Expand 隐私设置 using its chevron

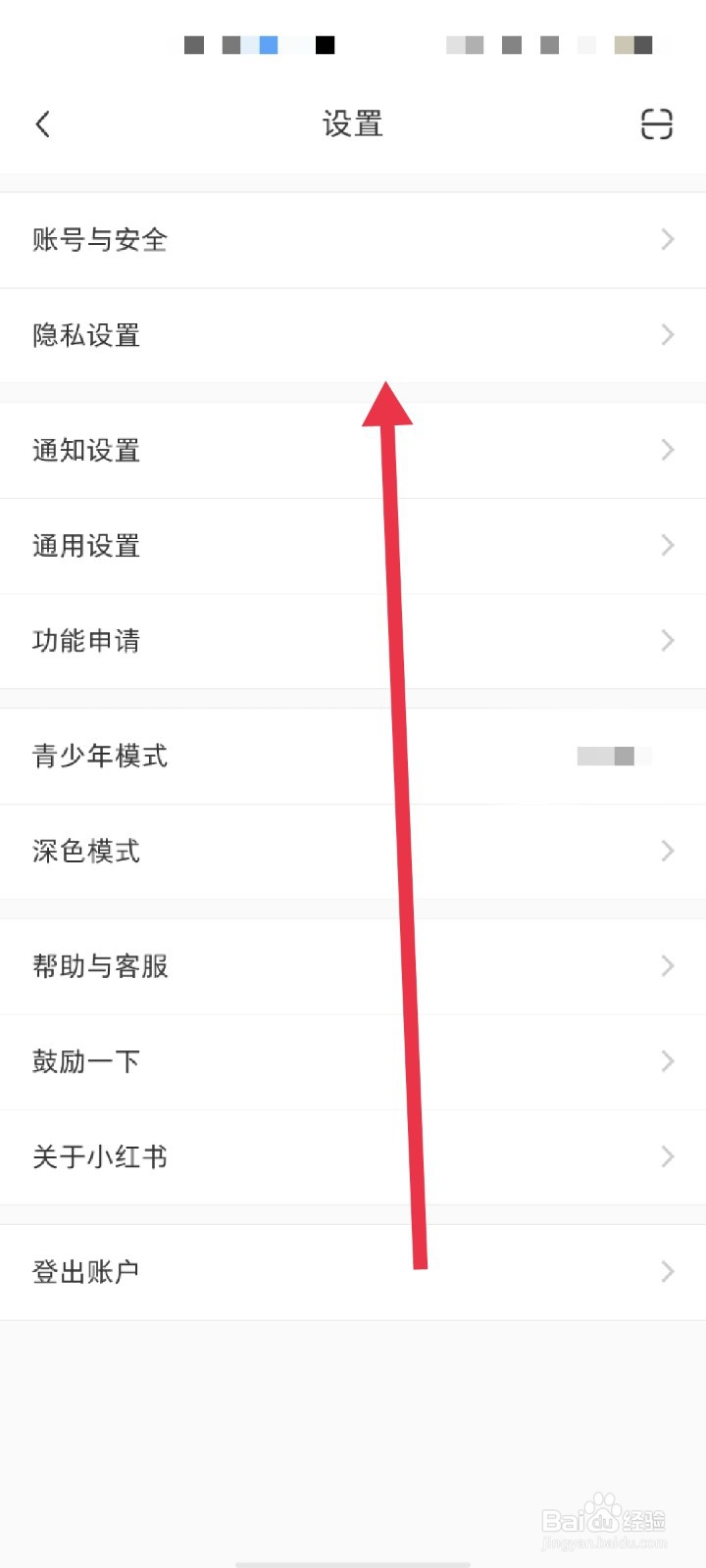[668, 335]
